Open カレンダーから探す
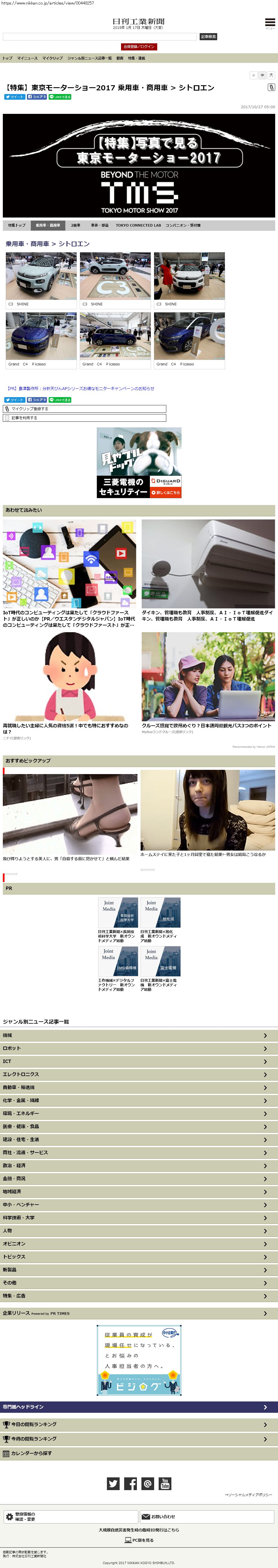278x1568 pixels. point(139,1454)
